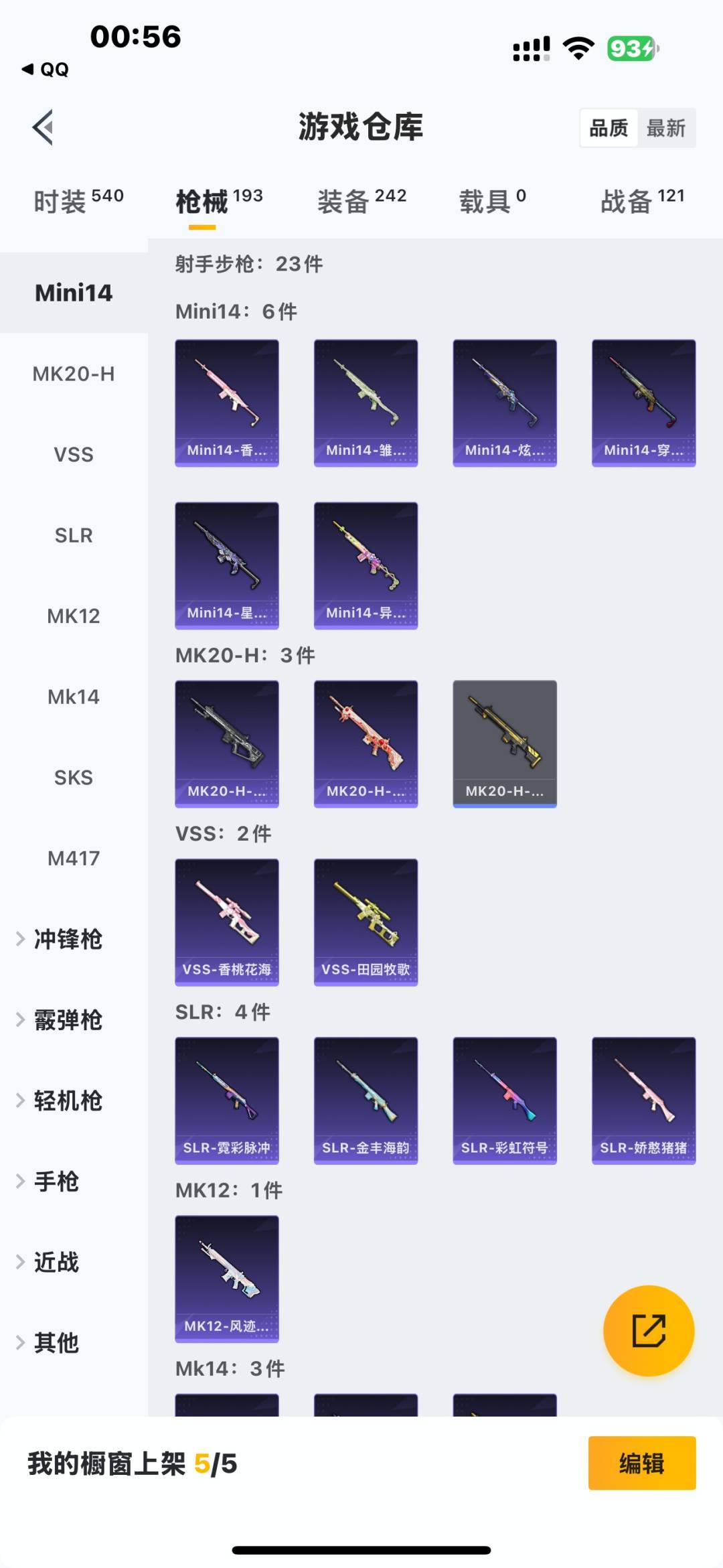The height and width of the screenshot is (1568, 723).
Task: View SLR-娇憨猪猪 skin
Action: pos(643,1100)
